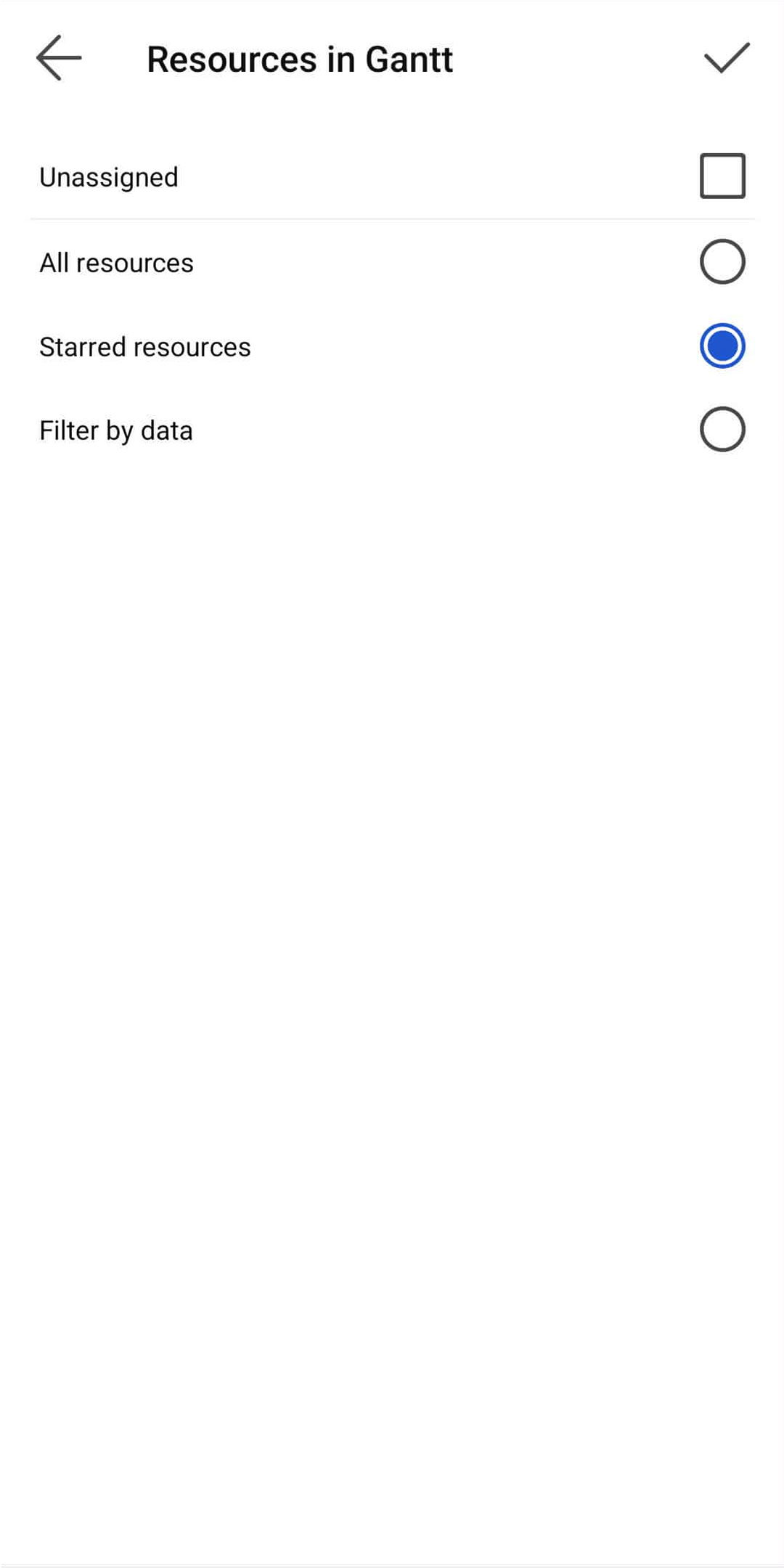Confirm selection with the checkmark
The height and width of the screenshot is (1568, 784).
726,58
